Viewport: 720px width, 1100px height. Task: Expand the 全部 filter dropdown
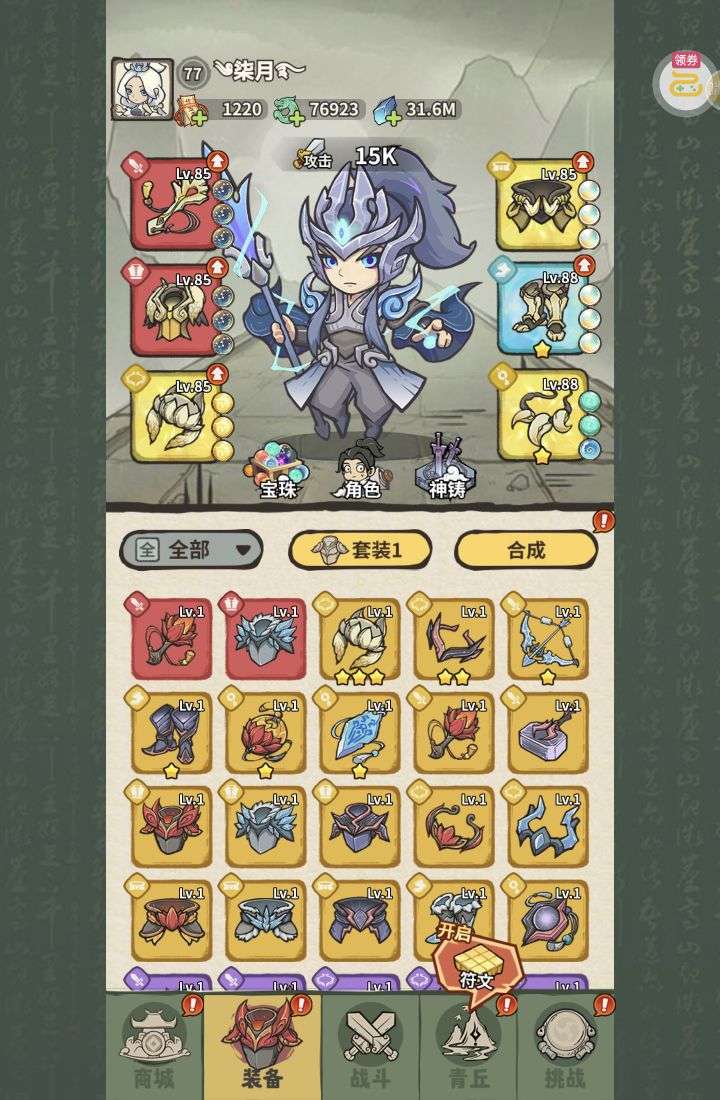191,549
